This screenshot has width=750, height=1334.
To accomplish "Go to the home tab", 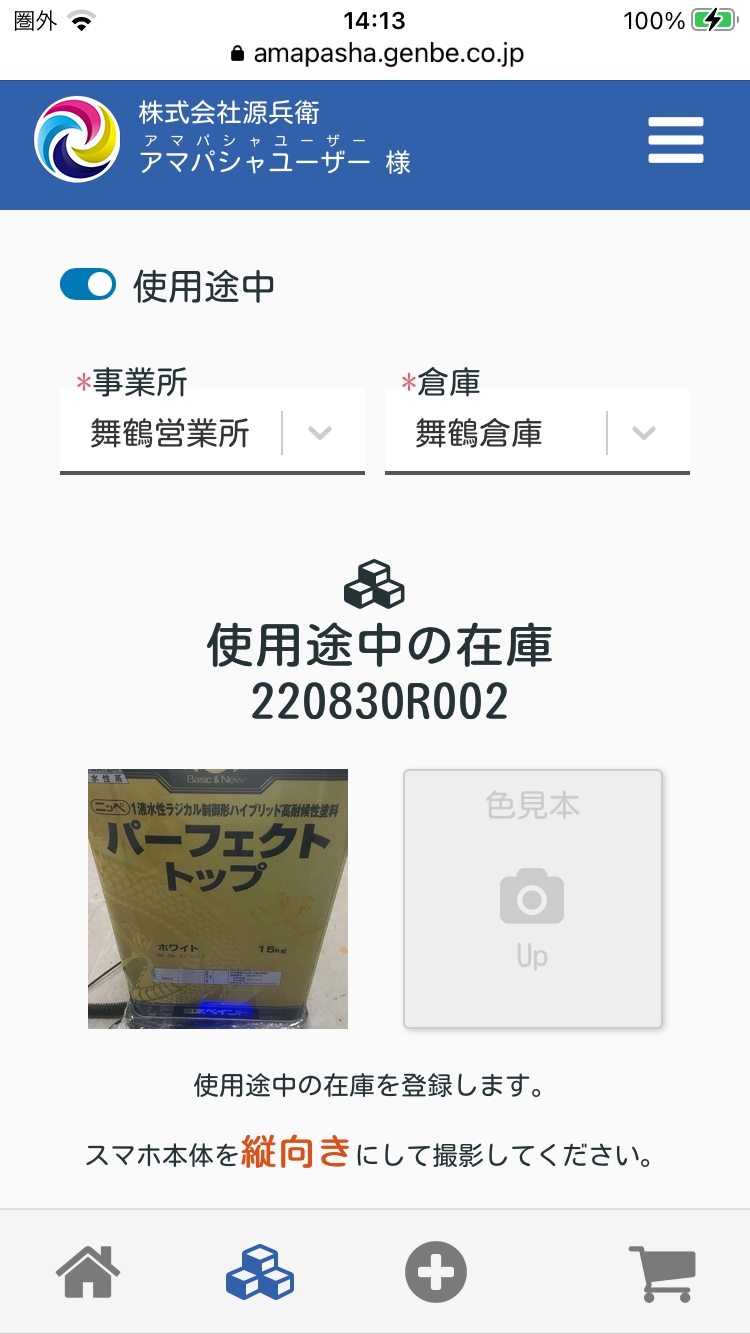I will tap(88, 1272).
